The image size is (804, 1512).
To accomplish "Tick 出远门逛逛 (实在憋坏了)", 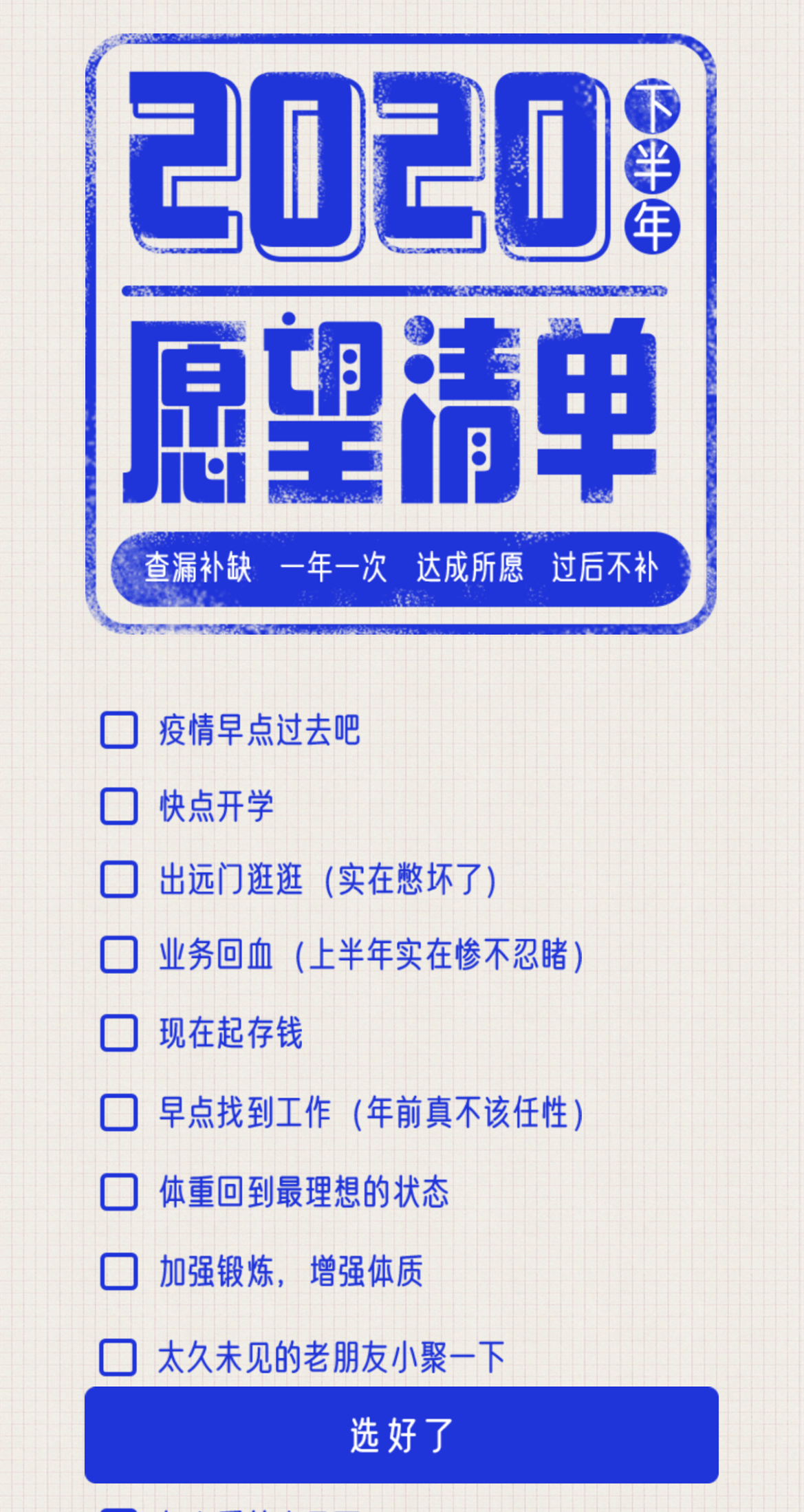I will [x=119, y=879].
